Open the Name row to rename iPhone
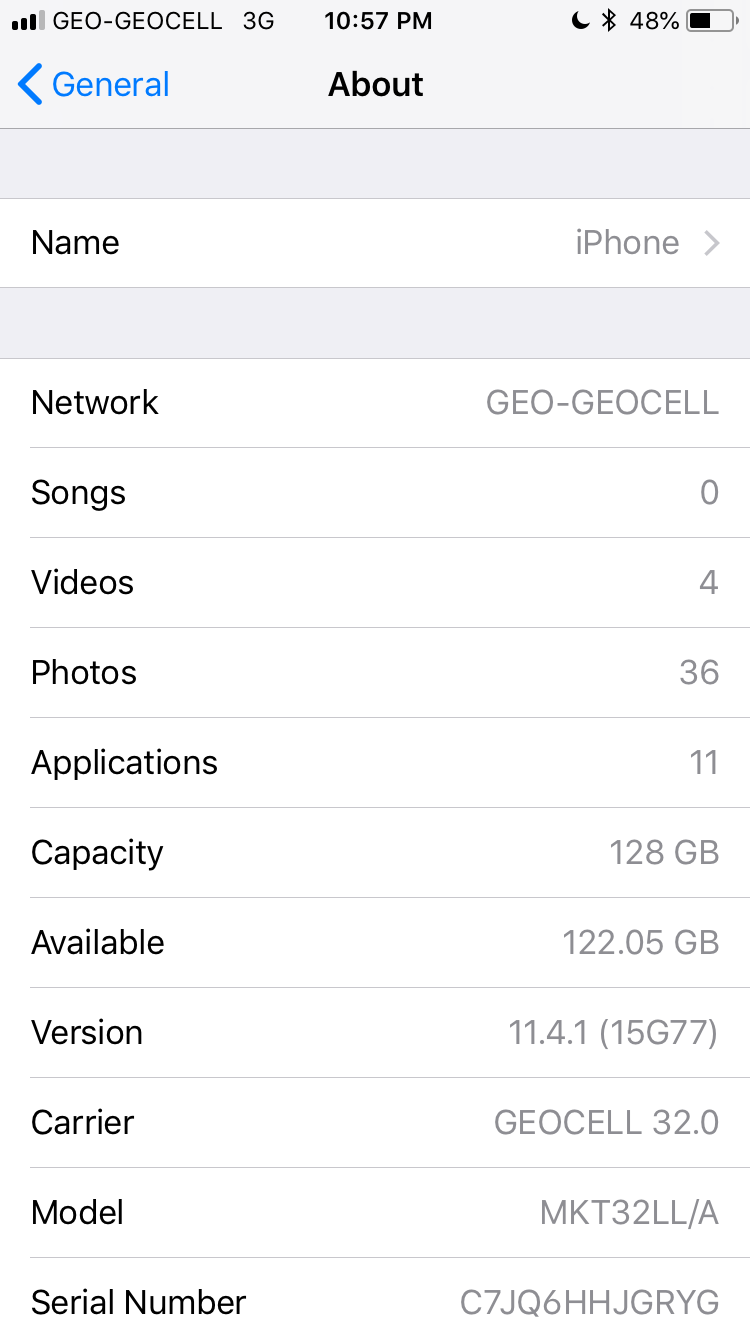This screenshot has height=1334, width=750. 375,243
